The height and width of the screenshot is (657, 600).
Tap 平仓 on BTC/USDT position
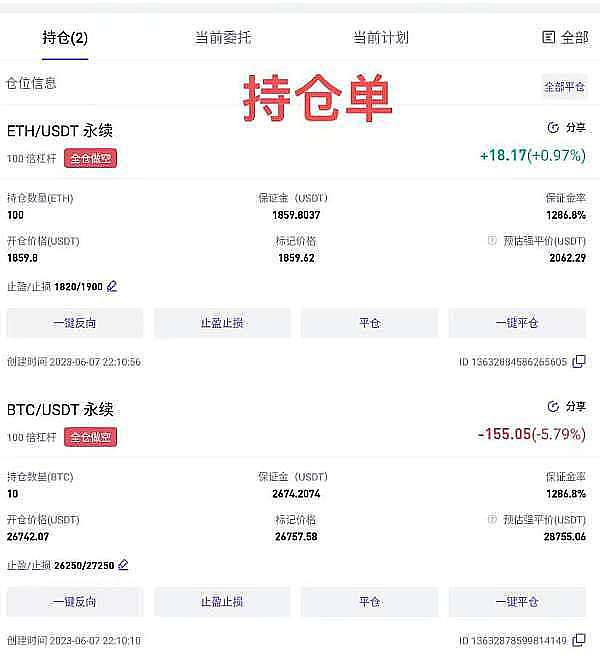click(369, 602)
